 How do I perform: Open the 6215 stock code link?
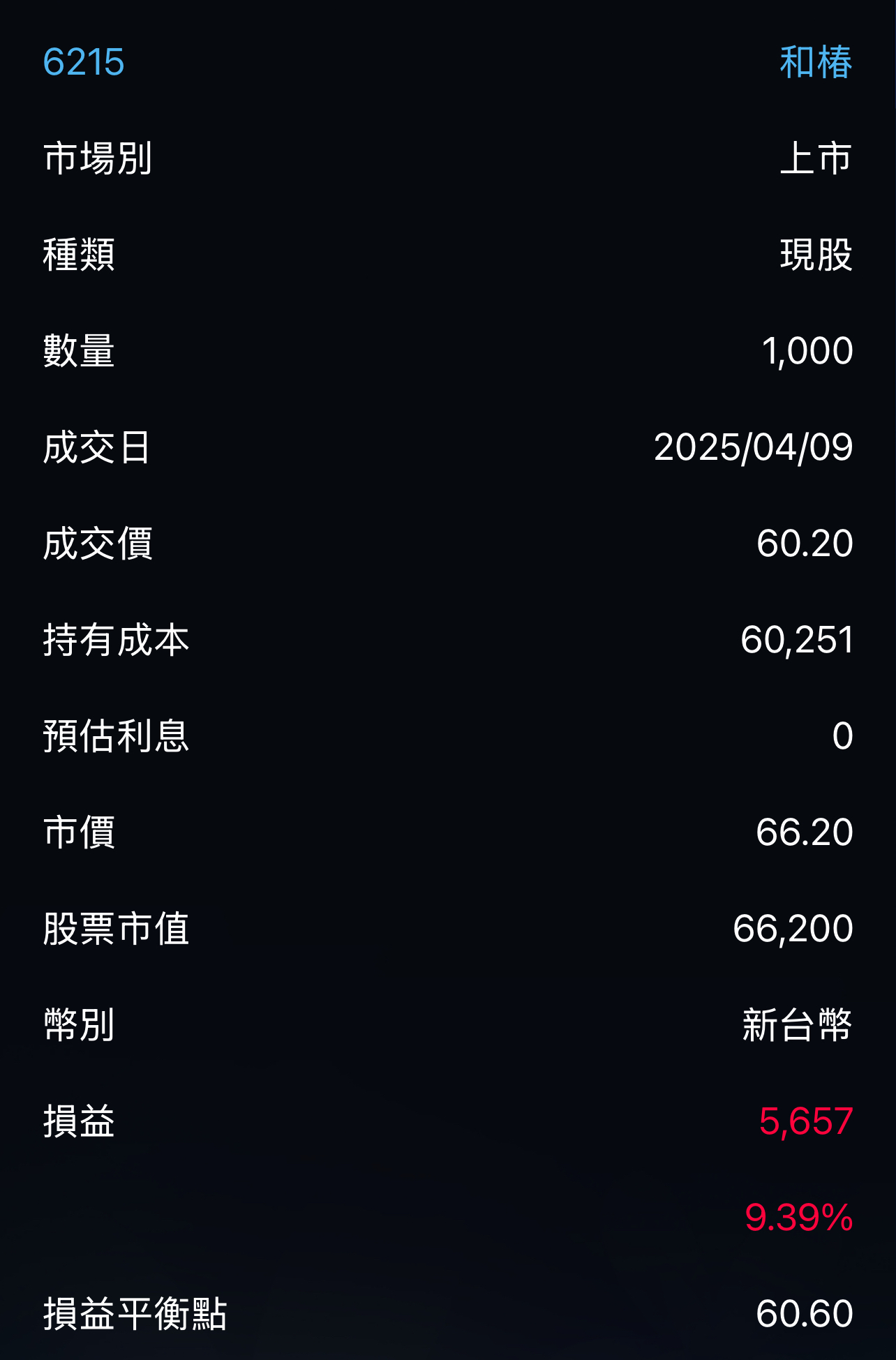click(x=84, y=62)
